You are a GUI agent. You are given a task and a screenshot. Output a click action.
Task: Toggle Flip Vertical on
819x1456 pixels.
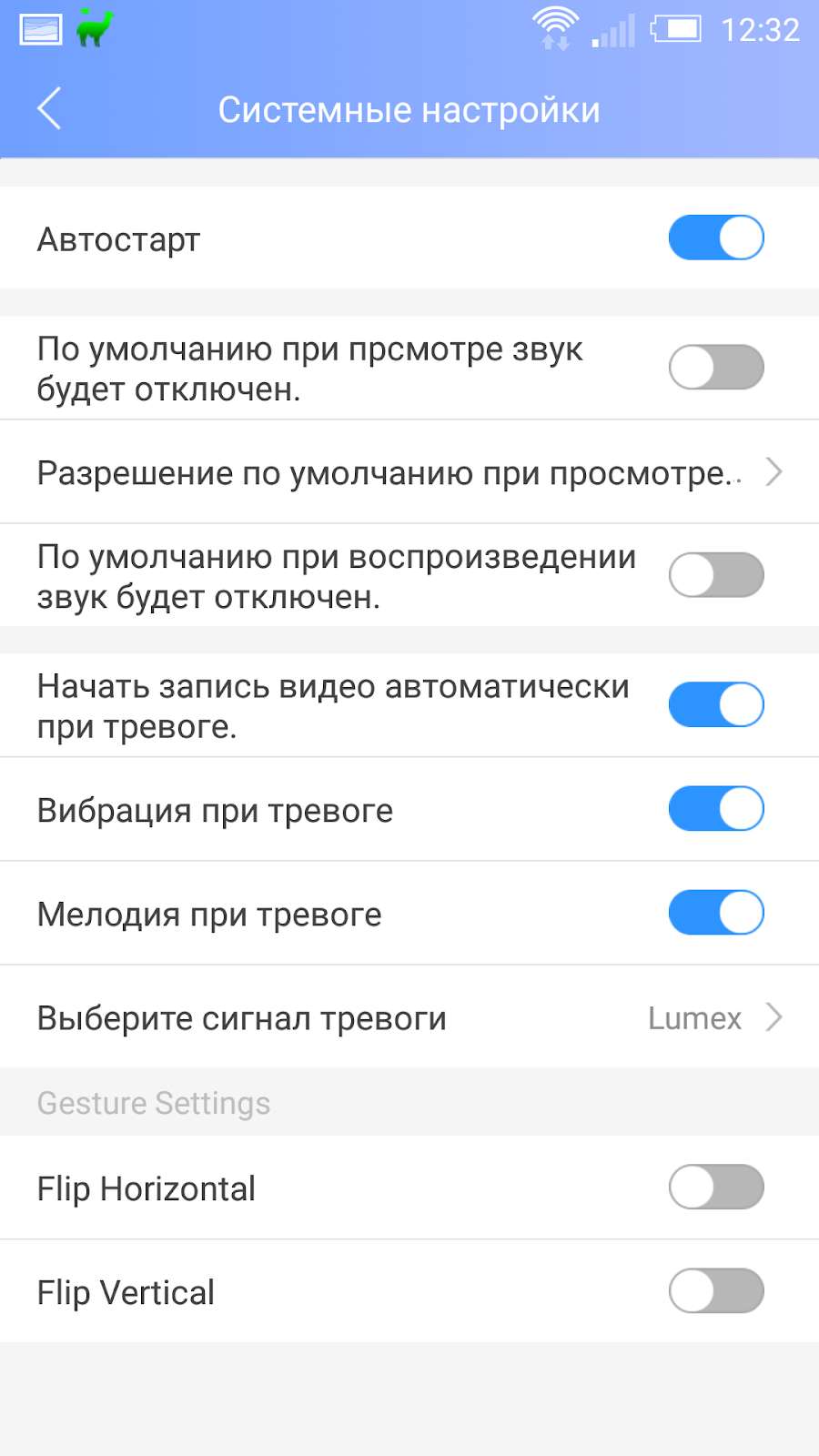point(715,1291)
